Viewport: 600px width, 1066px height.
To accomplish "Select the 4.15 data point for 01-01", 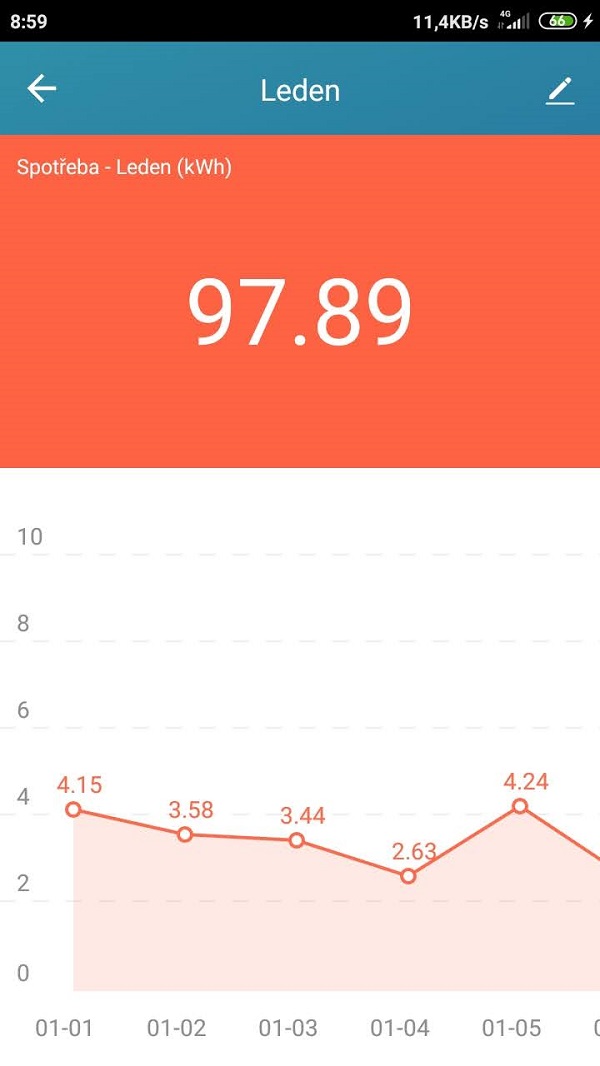I will click(x=73, y=809).
